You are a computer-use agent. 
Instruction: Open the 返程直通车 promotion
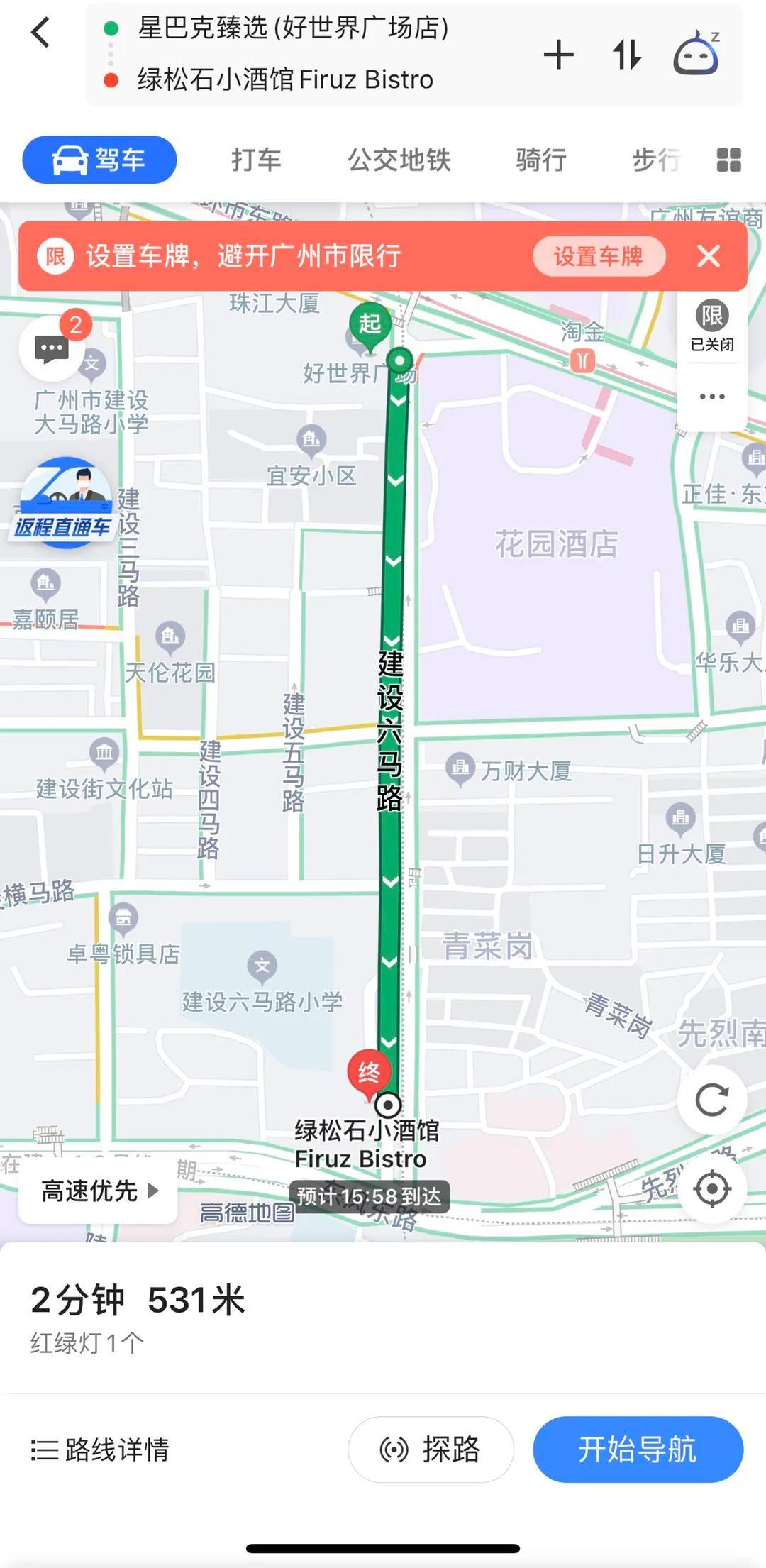tap(63, 503)
